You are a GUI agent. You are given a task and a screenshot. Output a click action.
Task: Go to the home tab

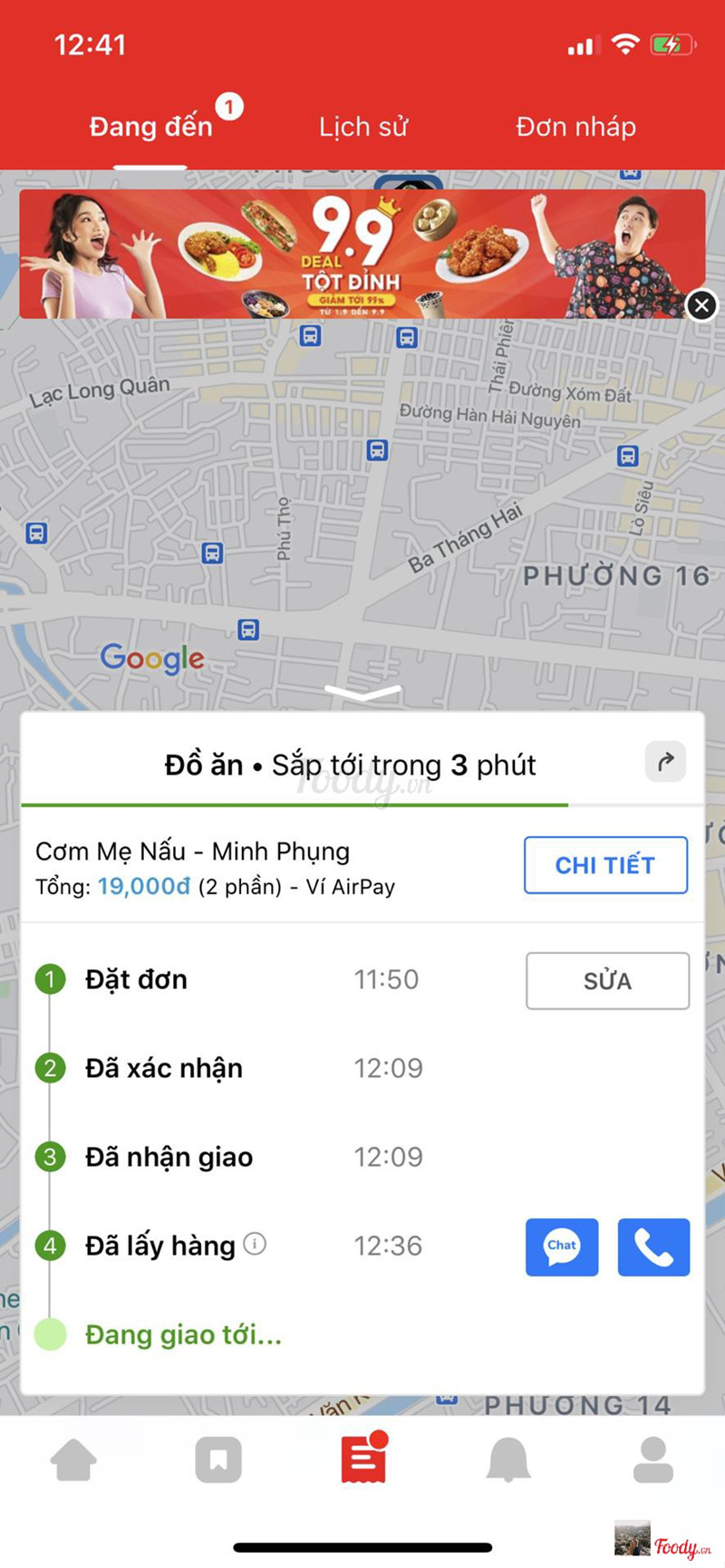tap(73, 1460)
